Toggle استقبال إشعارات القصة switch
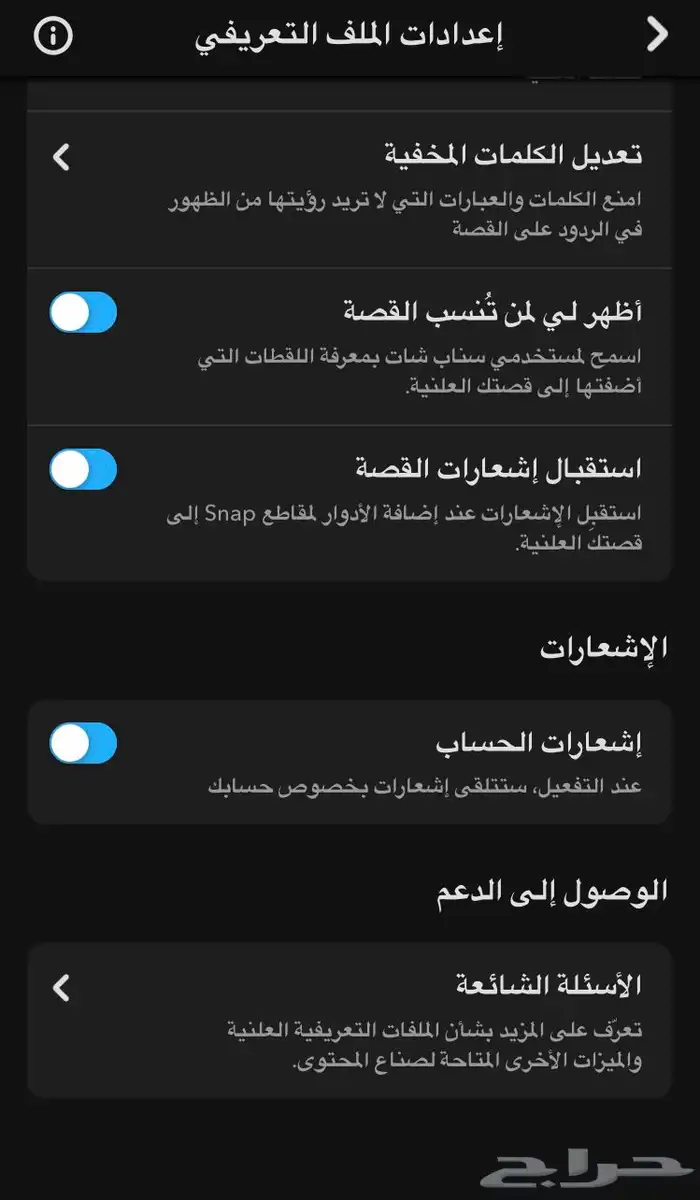This screenshot has height=1200, width=700. coord(84,469)
